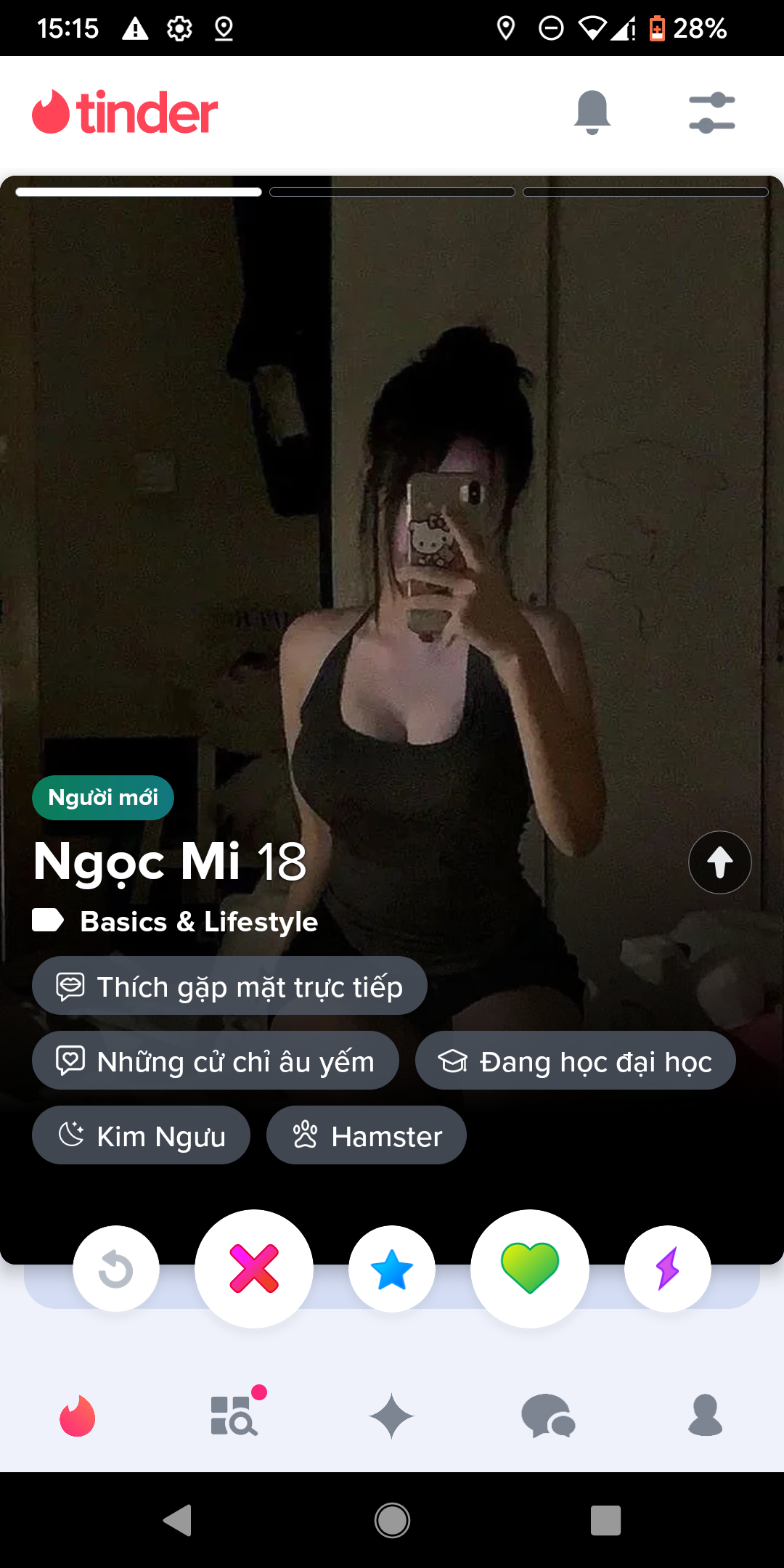Like Ngọc Mi with the green heart
784x1568 pixels.
pyautogui.click(x=530, y=1269)
